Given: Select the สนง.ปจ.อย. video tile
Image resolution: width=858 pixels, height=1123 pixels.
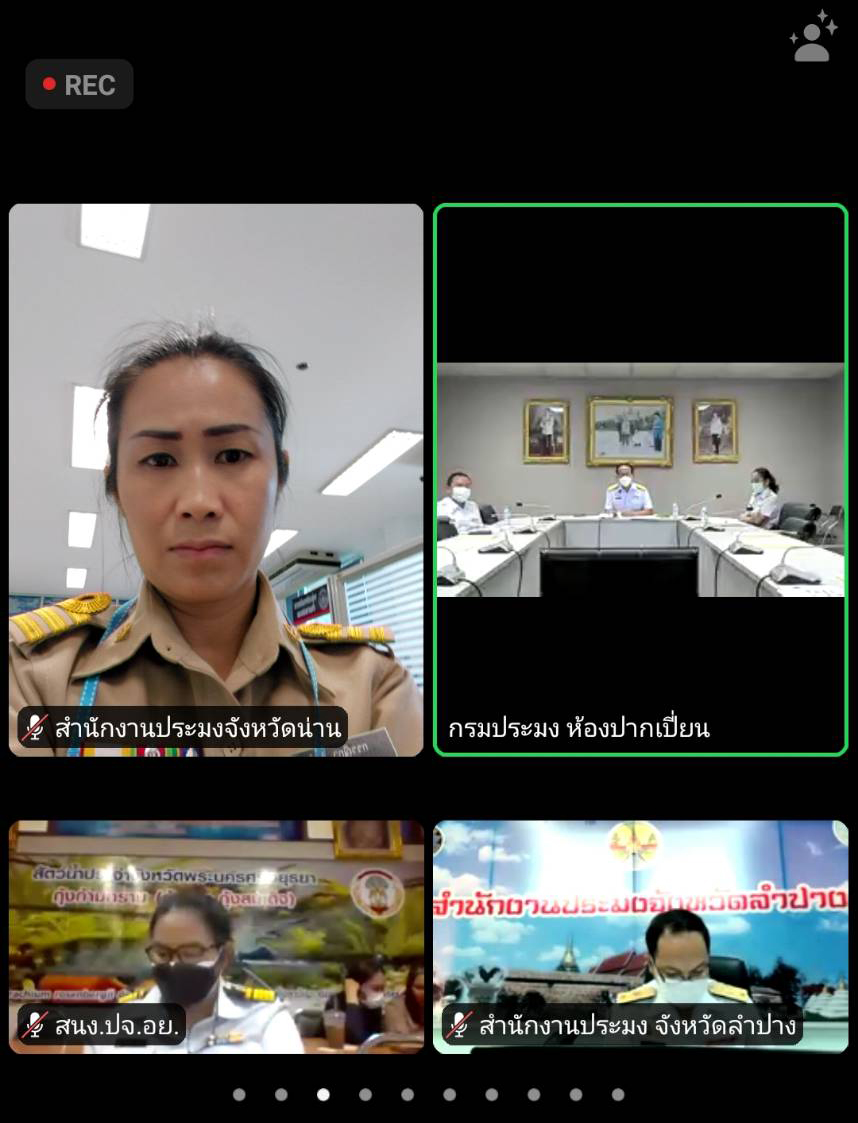Looking at the screenshot, I should pyautogui.click(x=216, y=937).
